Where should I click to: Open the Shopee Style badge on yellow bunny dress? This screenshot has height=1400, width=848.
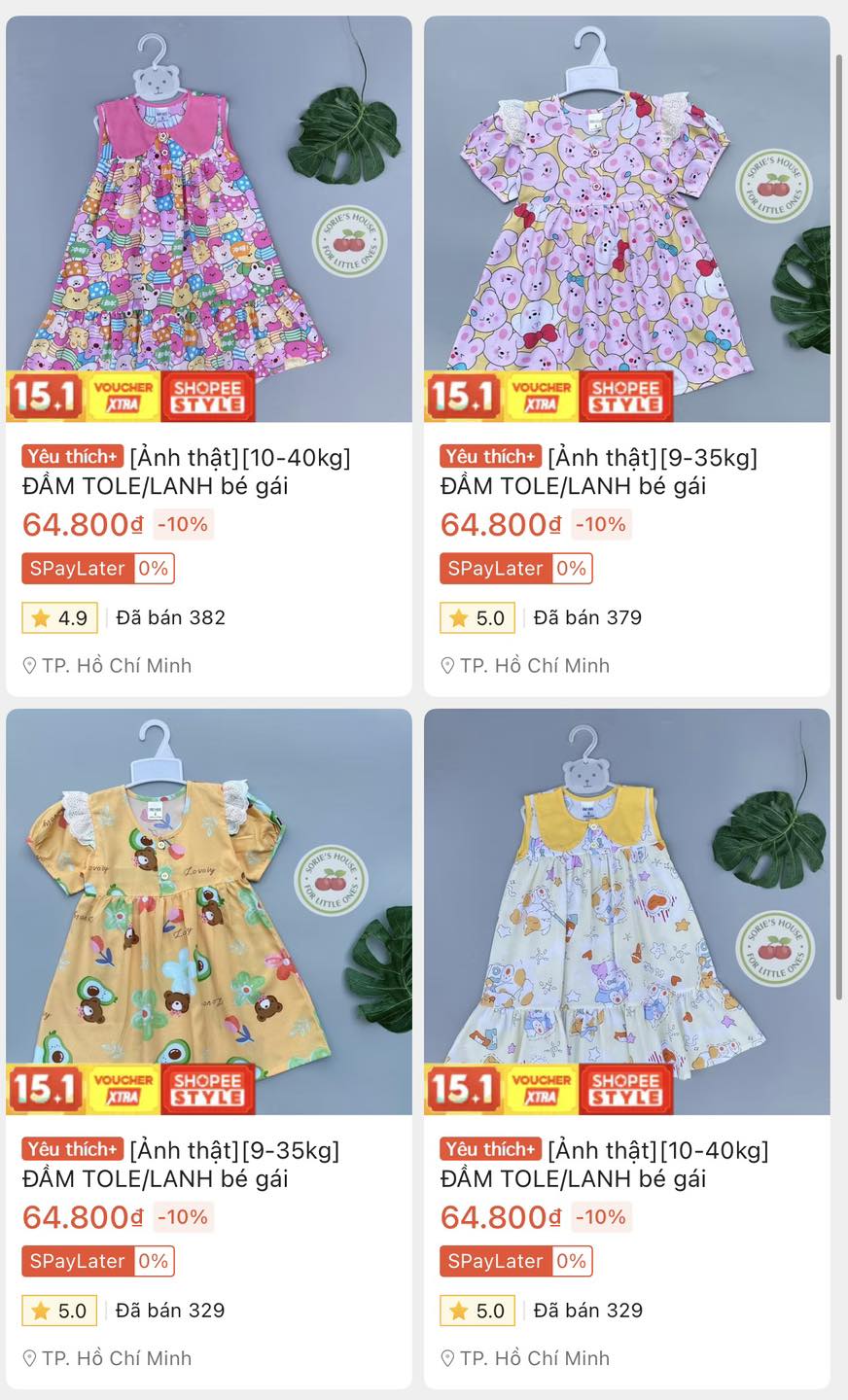coord(626,396)
